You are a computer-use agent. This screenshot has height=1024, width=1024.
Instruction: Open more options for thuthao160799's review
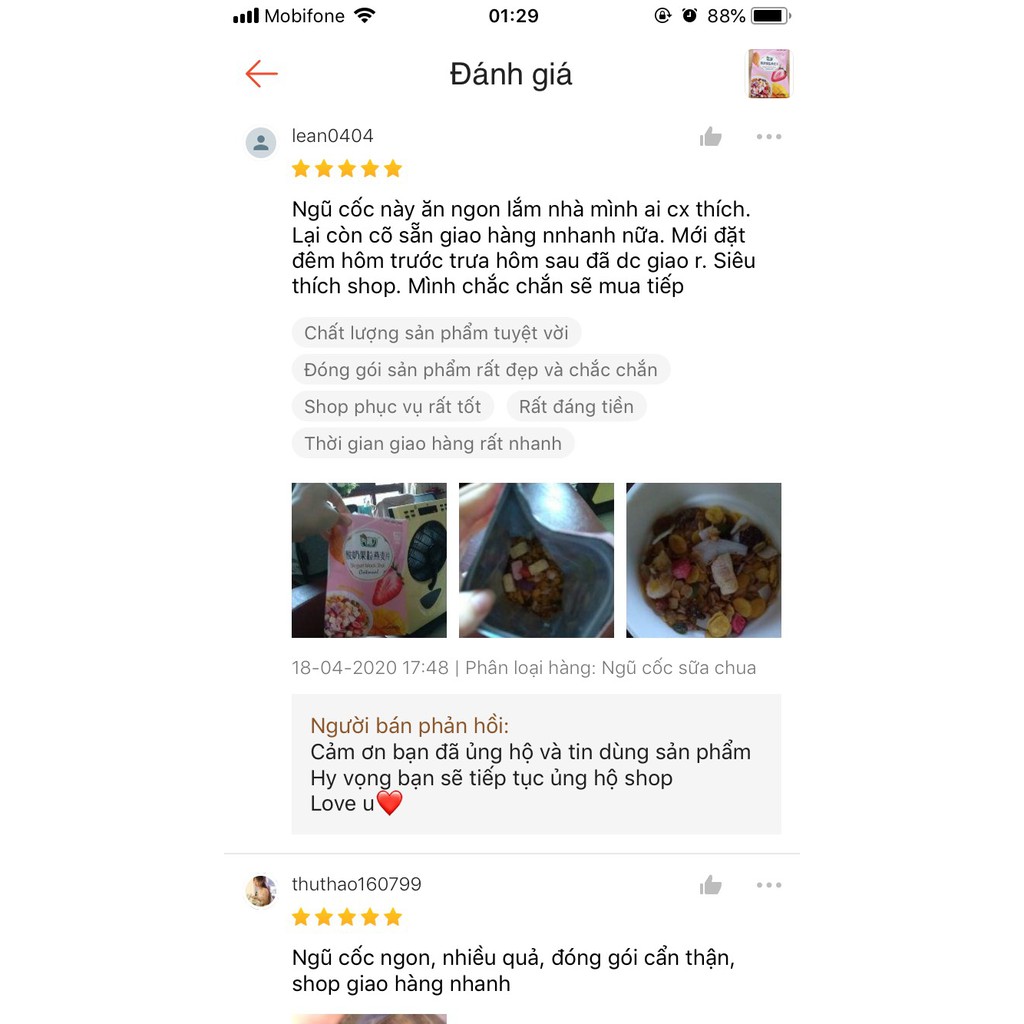pos(768,885)
